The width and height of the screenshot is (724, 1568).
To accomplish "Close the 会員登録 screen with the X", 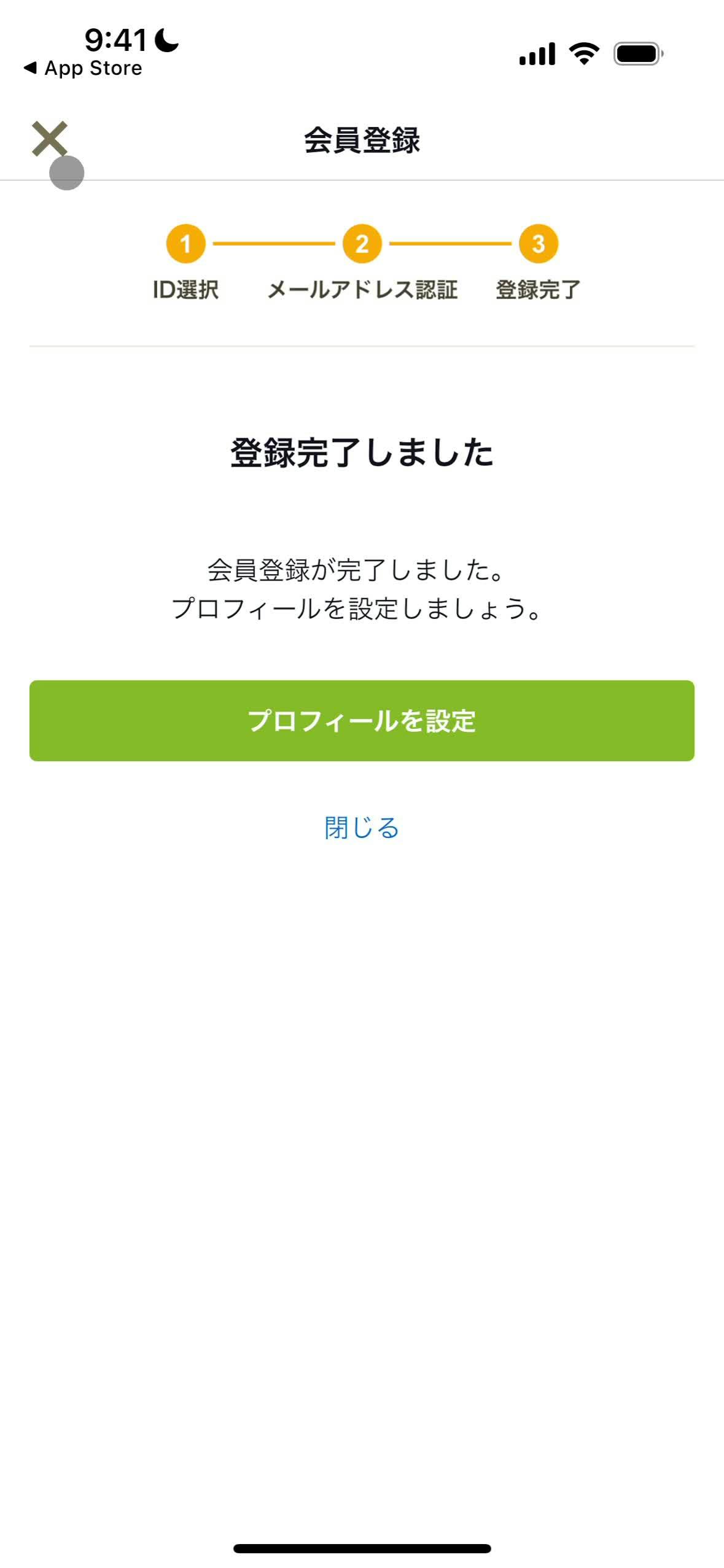I will point(49,139).
